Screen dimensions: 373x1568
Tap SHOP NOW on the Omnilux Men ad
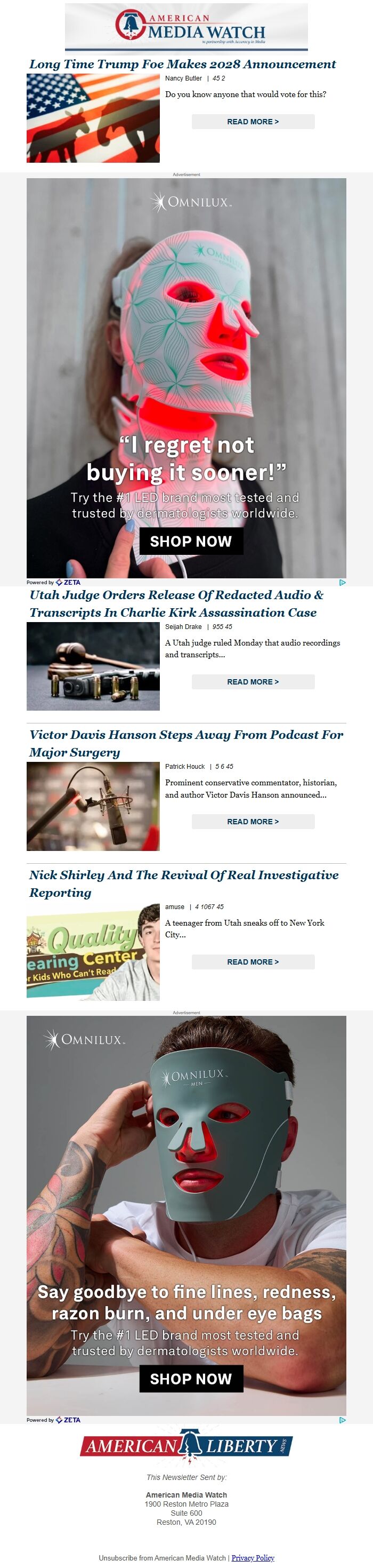tap(191, 1379)
